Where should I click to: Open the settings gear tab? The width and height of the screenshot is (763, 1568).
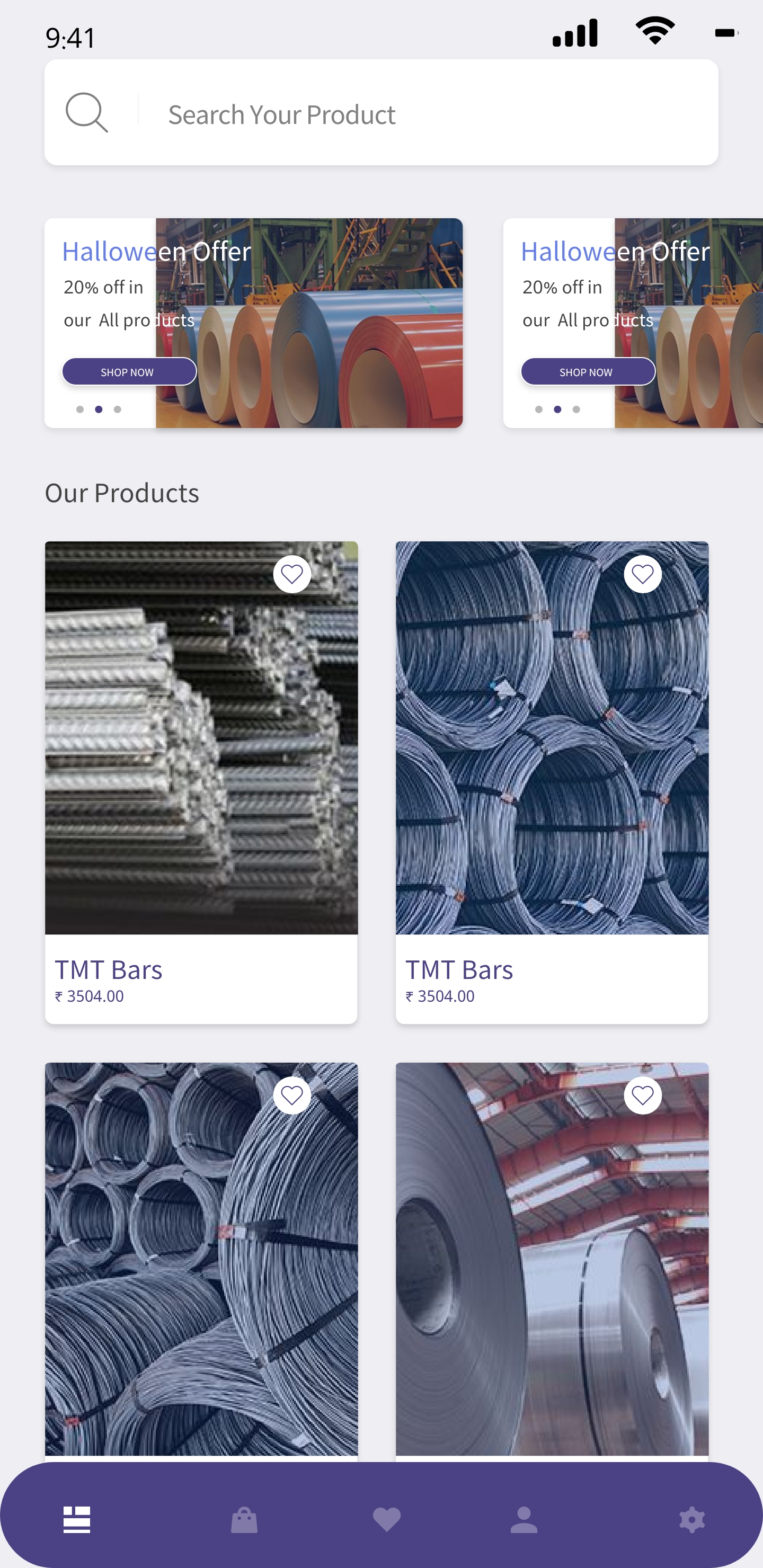tap(692, 1520)
